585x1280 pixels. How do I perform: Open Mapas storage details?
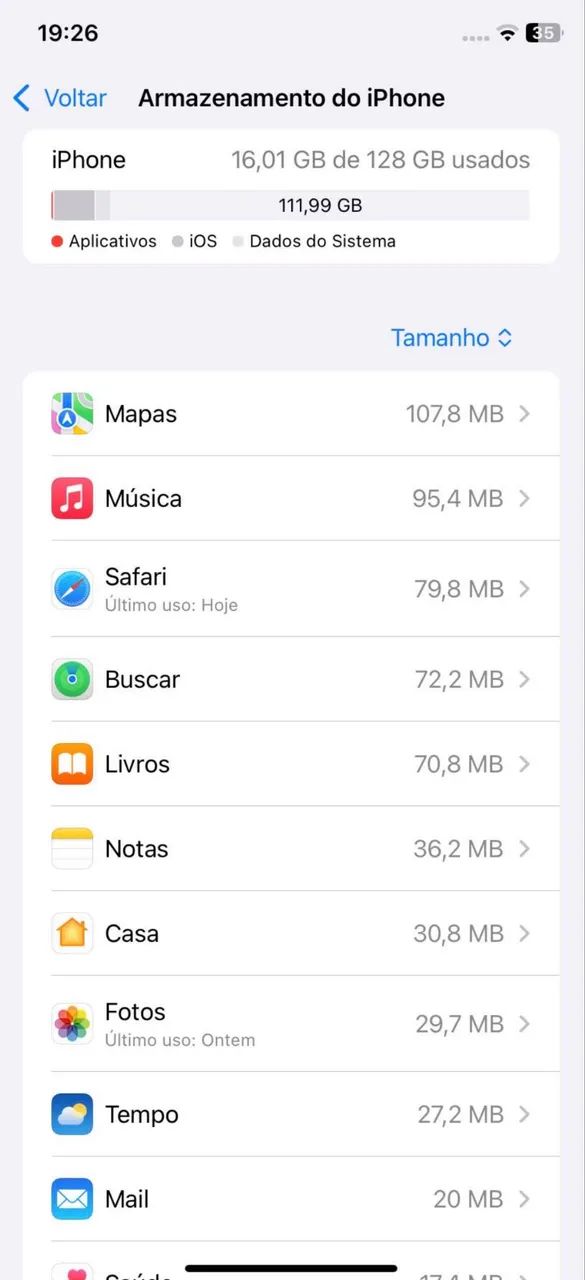point(291,414)
